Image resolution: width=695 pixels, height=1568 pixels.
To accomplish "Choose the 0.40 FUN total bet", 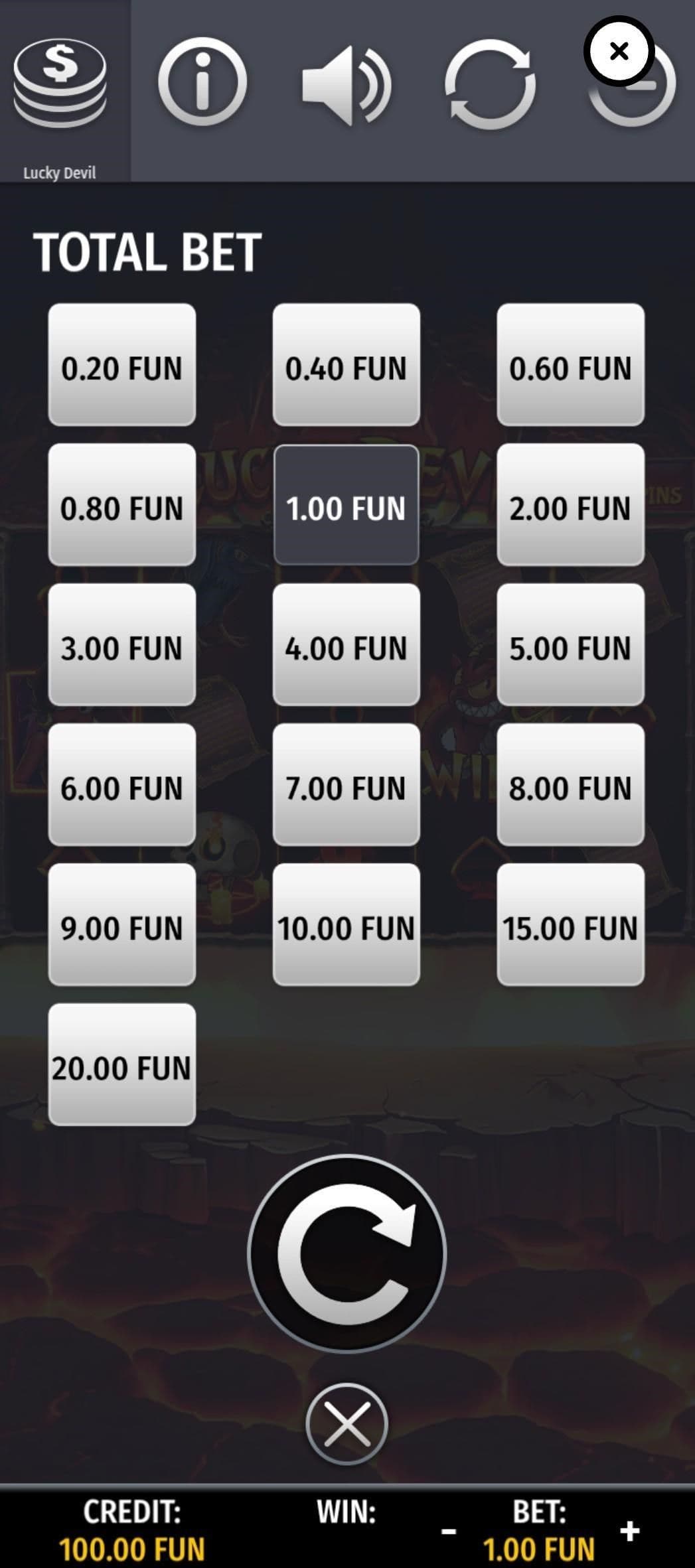I will click(346, 365).
